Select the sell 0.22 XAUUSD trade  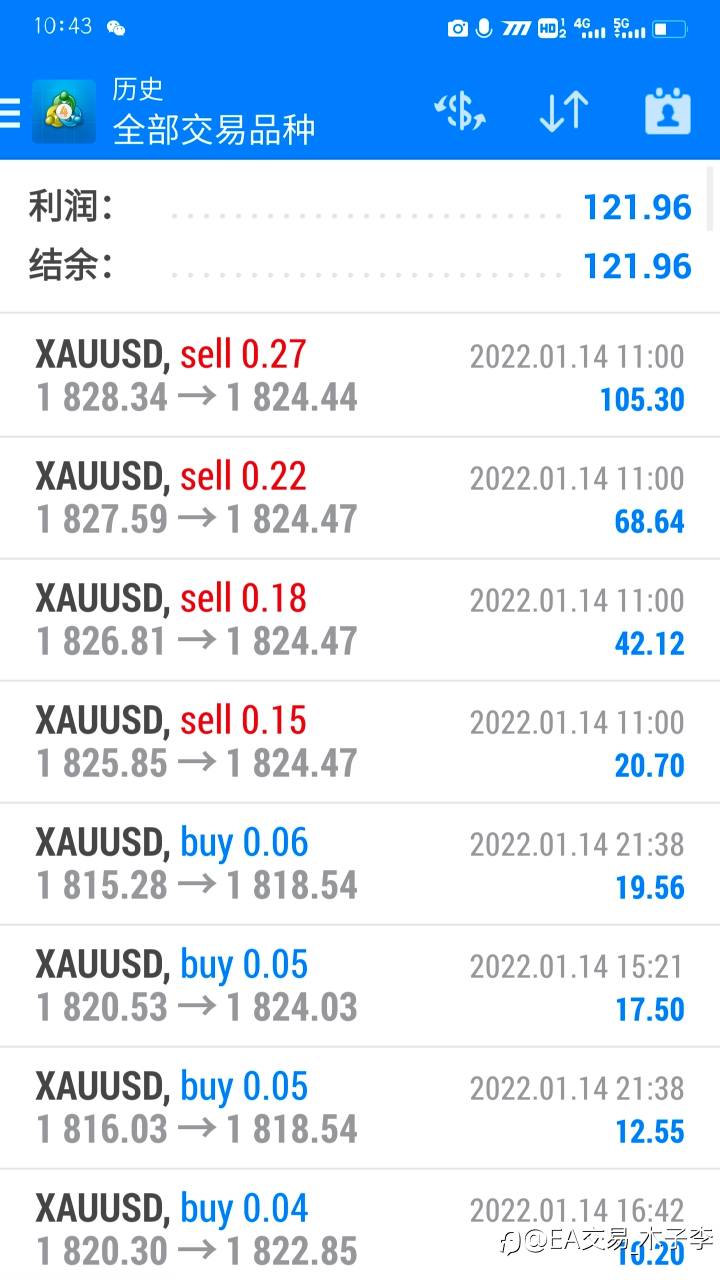pos(360,498)
